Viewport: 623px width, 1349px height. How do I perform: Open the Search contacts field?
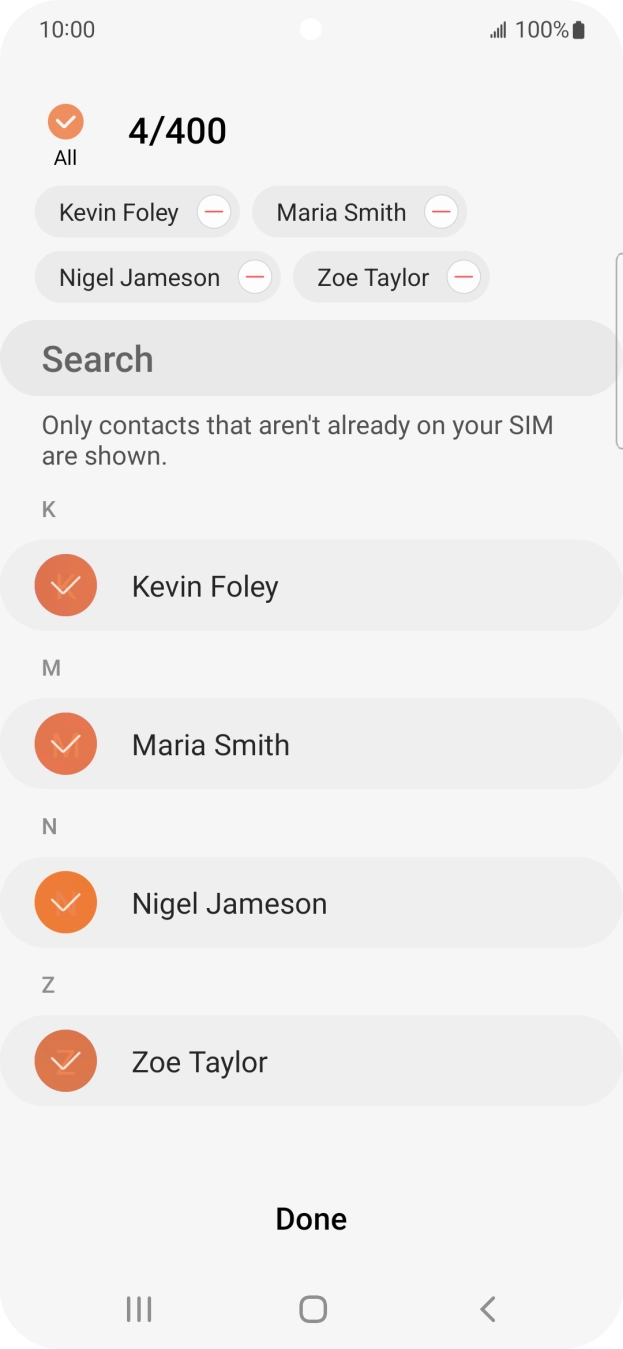311,358
